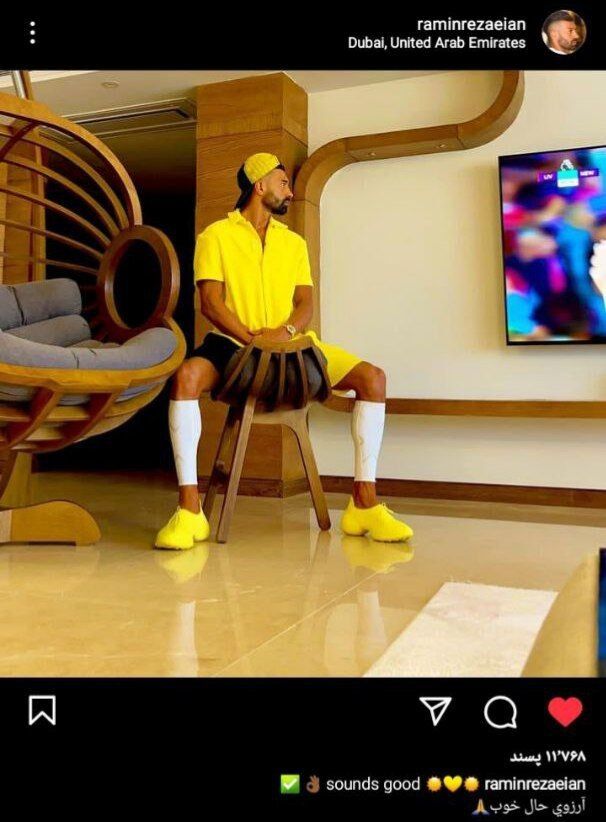
Task: Open the raminrezaeian username in the header
Action: (x=471, y=23)
